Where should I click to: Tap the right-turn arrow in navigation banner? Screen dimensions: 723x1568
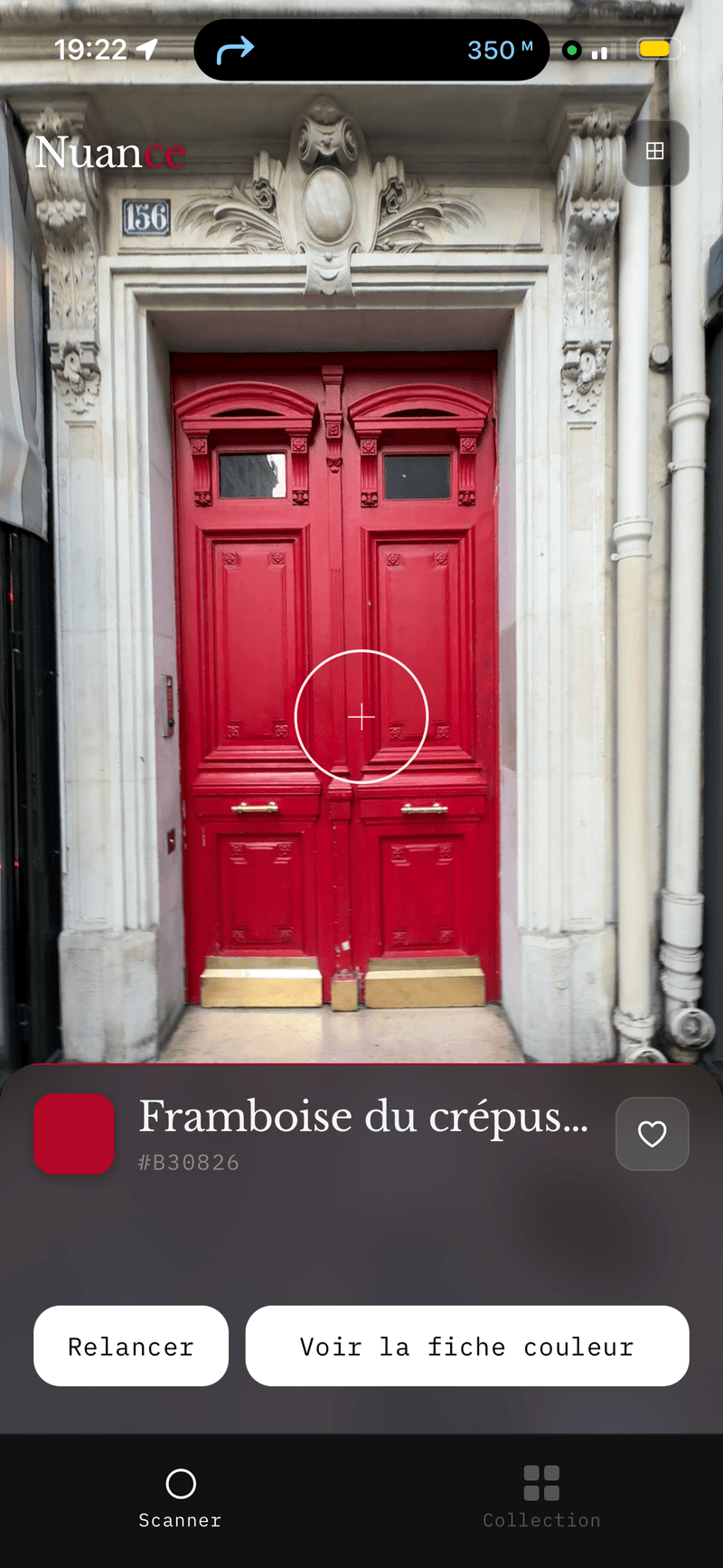pyautogui.click(x=235, y=49)
